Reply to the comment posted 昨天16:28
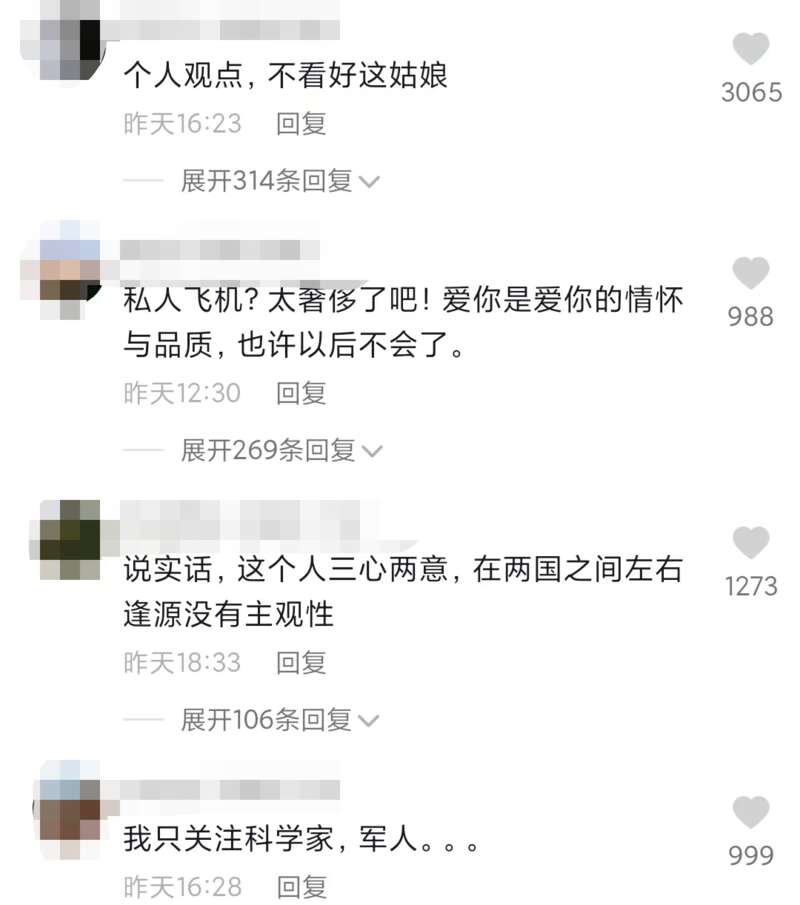This screenshot has height=905, width=800. pyautogui.click(x=301, y=886)
